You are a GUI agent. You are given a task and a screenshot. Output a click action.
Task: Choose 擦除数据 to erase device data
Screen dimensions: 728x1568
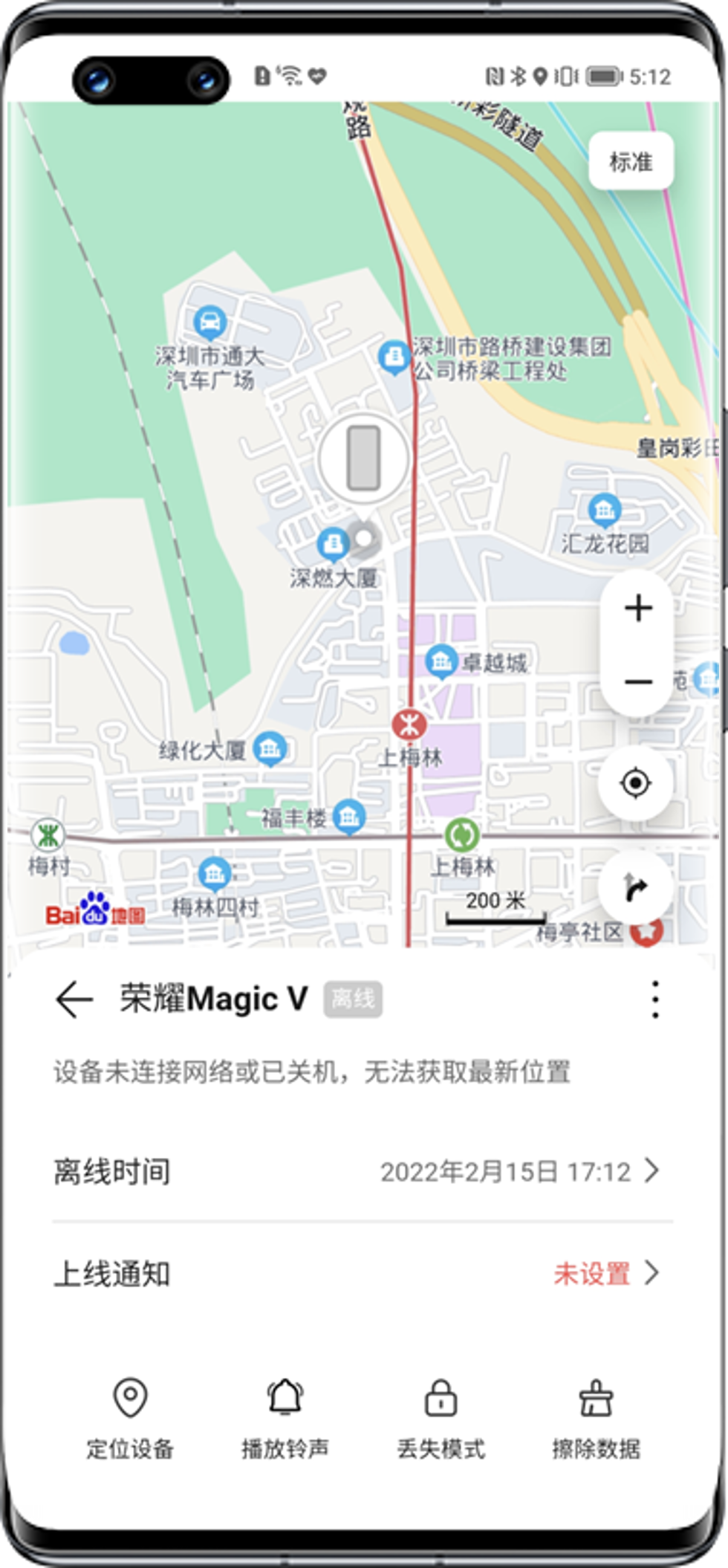596,1418
